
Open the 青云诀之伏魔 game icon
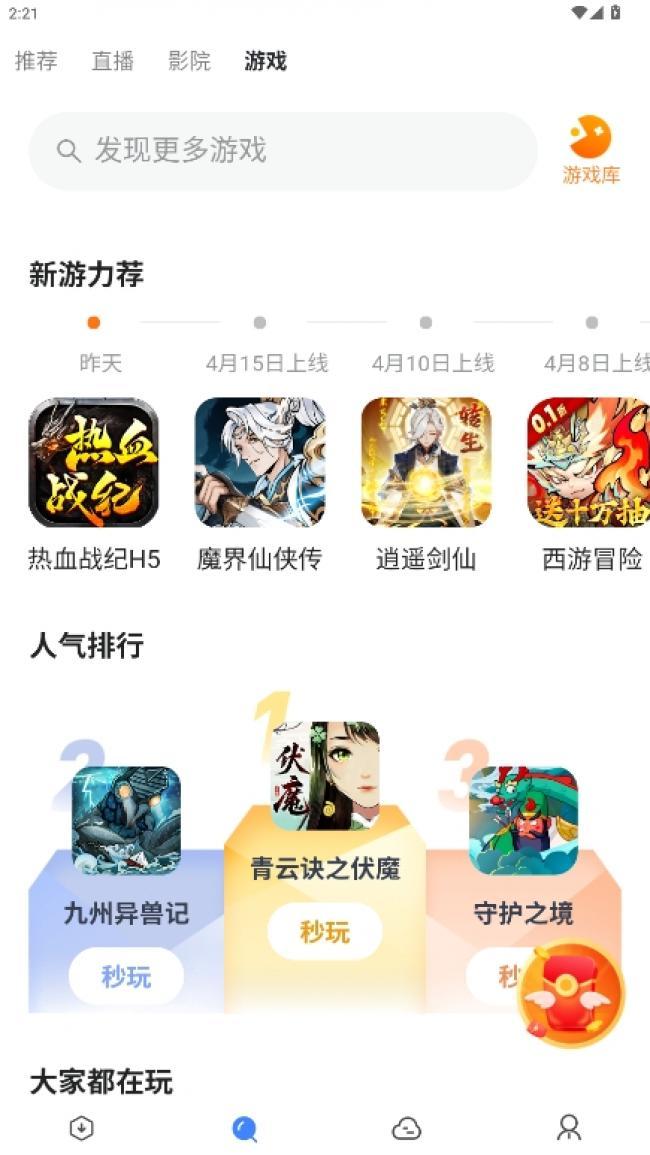[x=325, y=776]
